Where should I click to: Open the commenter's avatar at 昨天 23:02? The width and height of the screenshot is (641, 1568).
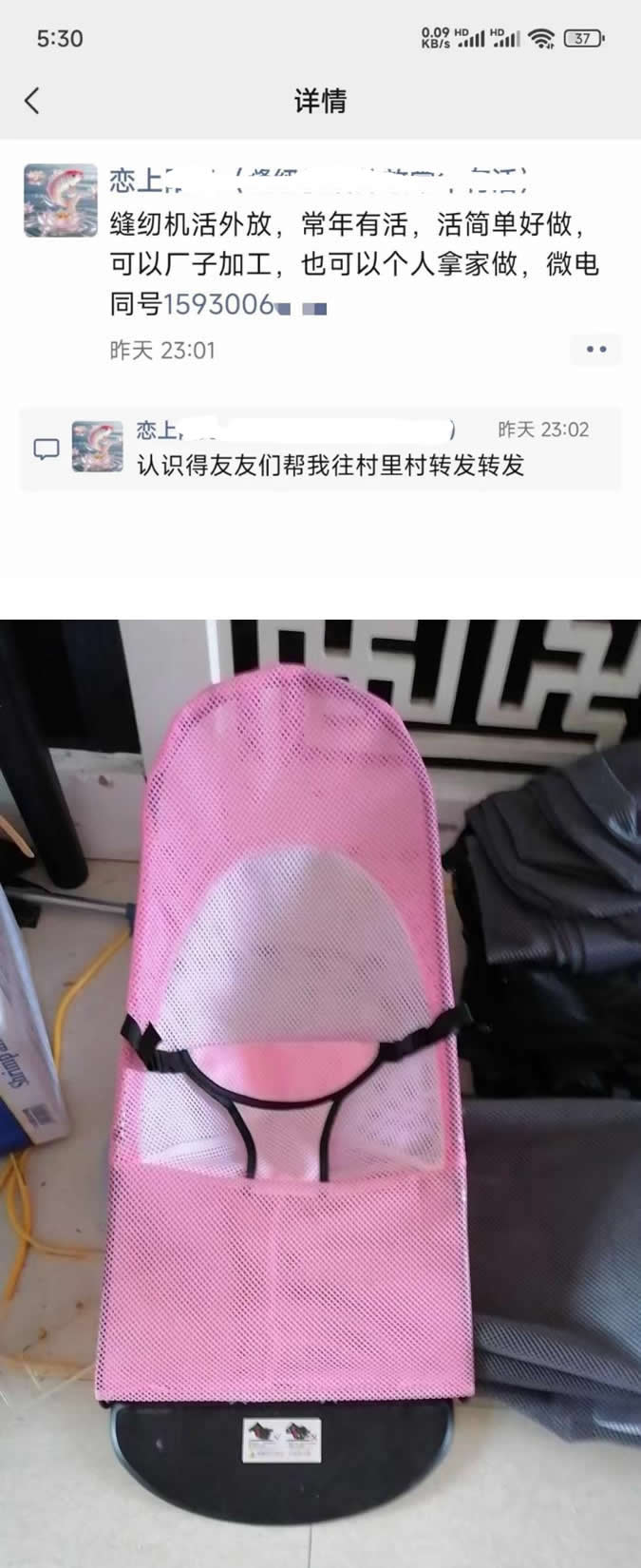pos(98,447)
